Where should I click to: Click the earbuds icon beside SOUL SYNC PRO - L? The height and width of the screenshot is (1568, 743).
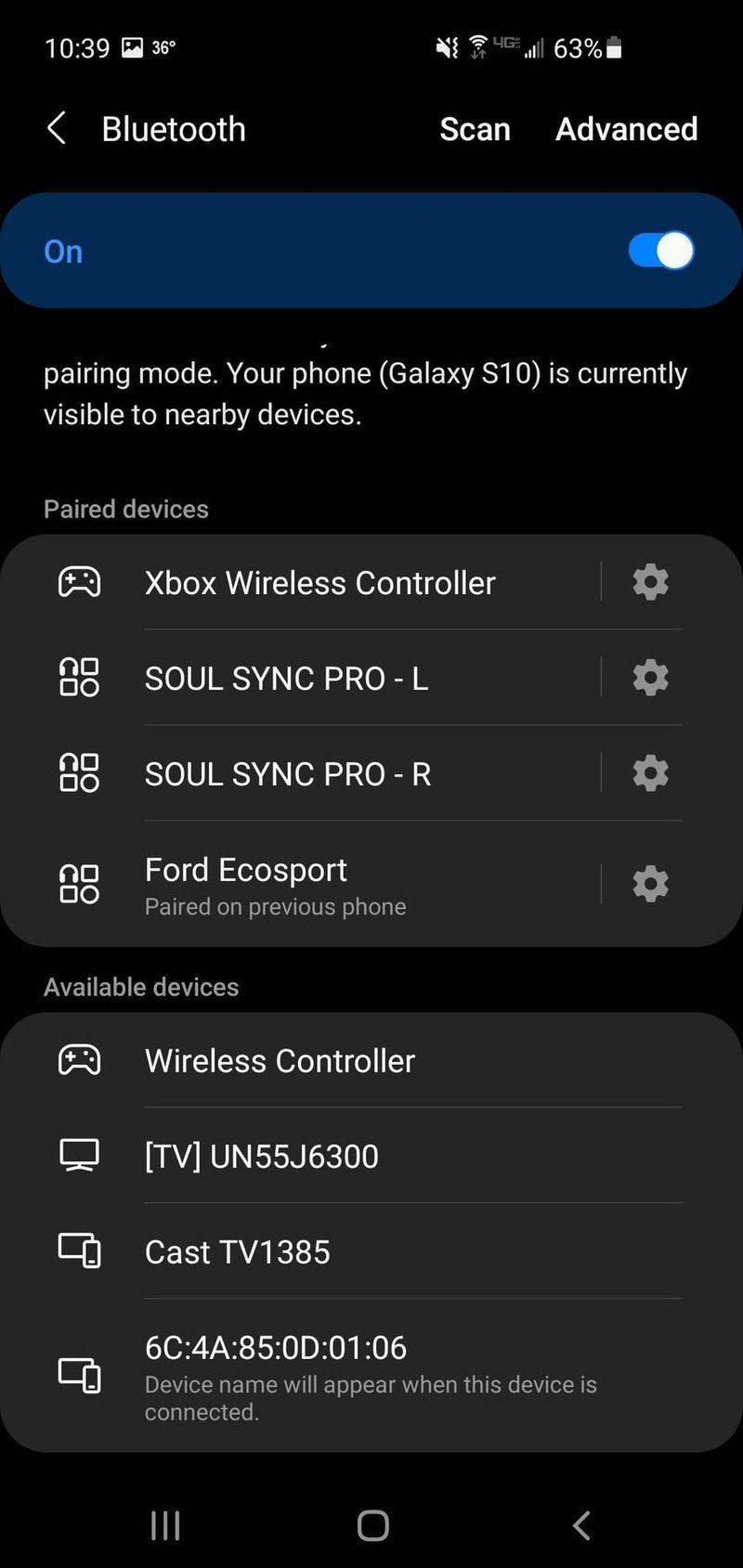78,678
